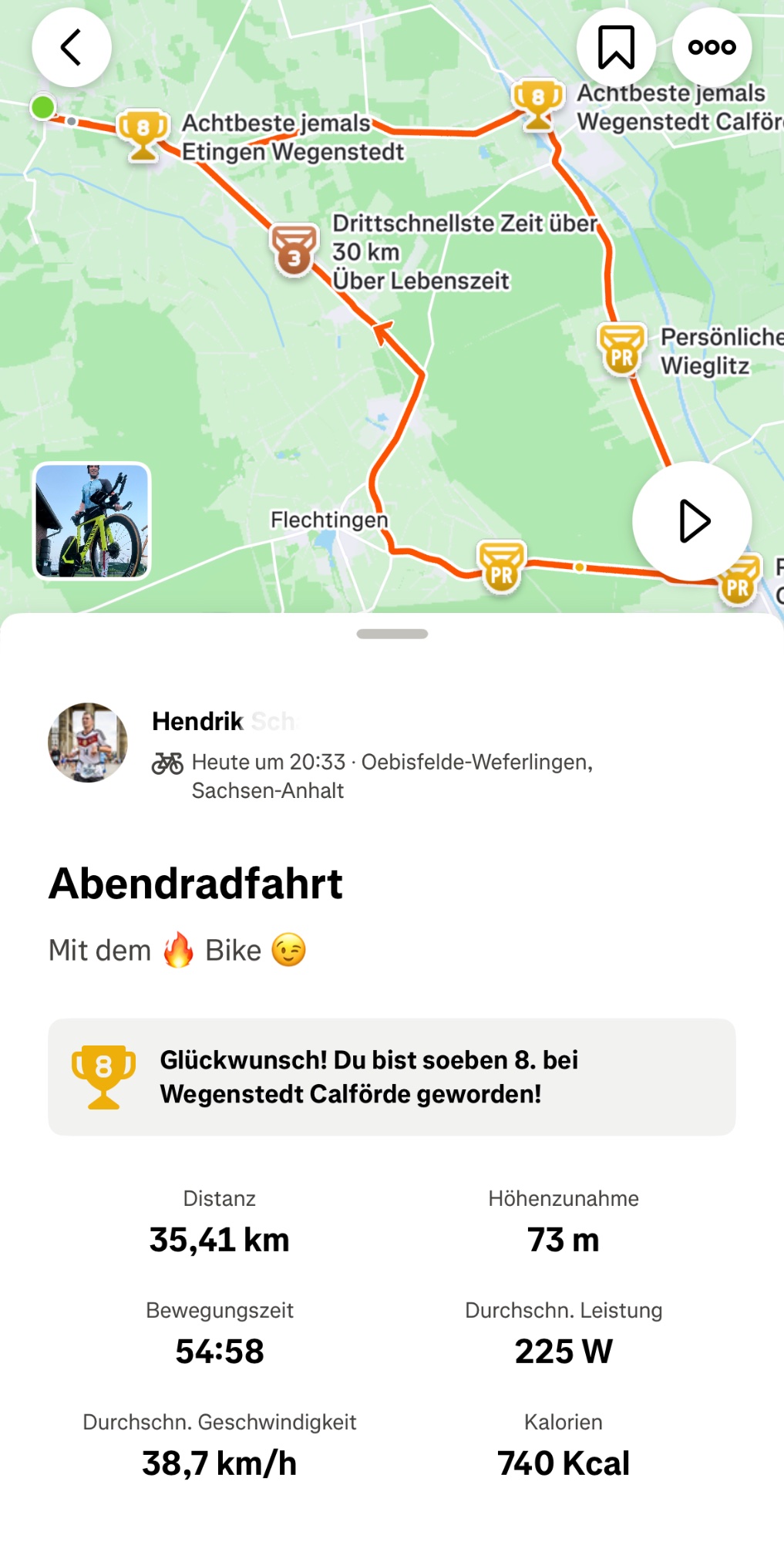
Task: Open the bike photo thumbnail
Action: (x=93, y=521)
